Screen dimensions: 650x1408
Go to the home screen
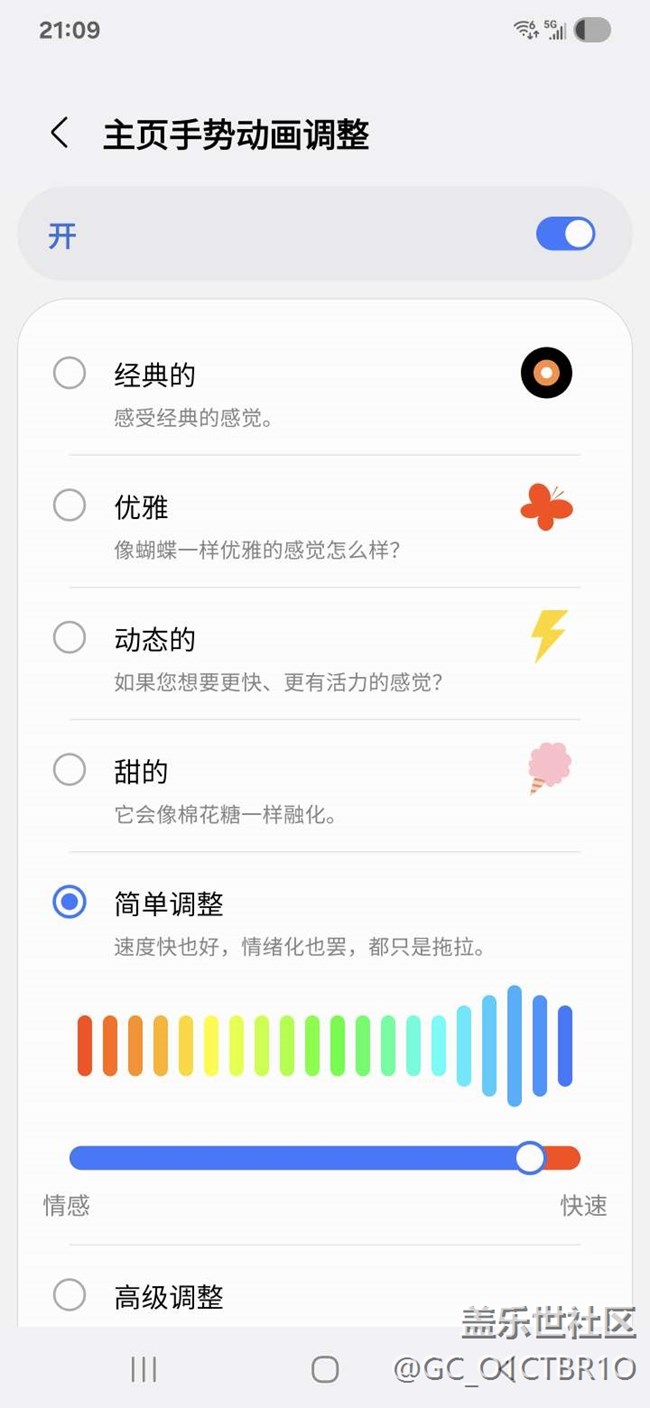[325, 1369]
